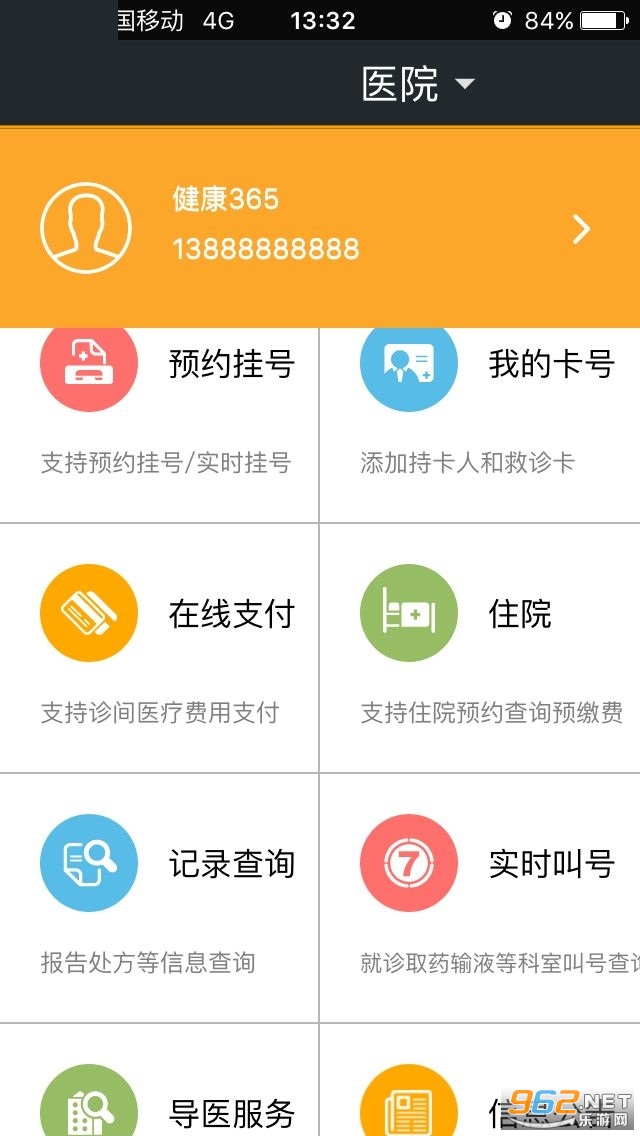This screenshot has height=1136, width=640.
Task: Open the 住院 hospitalization section
Action: [481, 648]
